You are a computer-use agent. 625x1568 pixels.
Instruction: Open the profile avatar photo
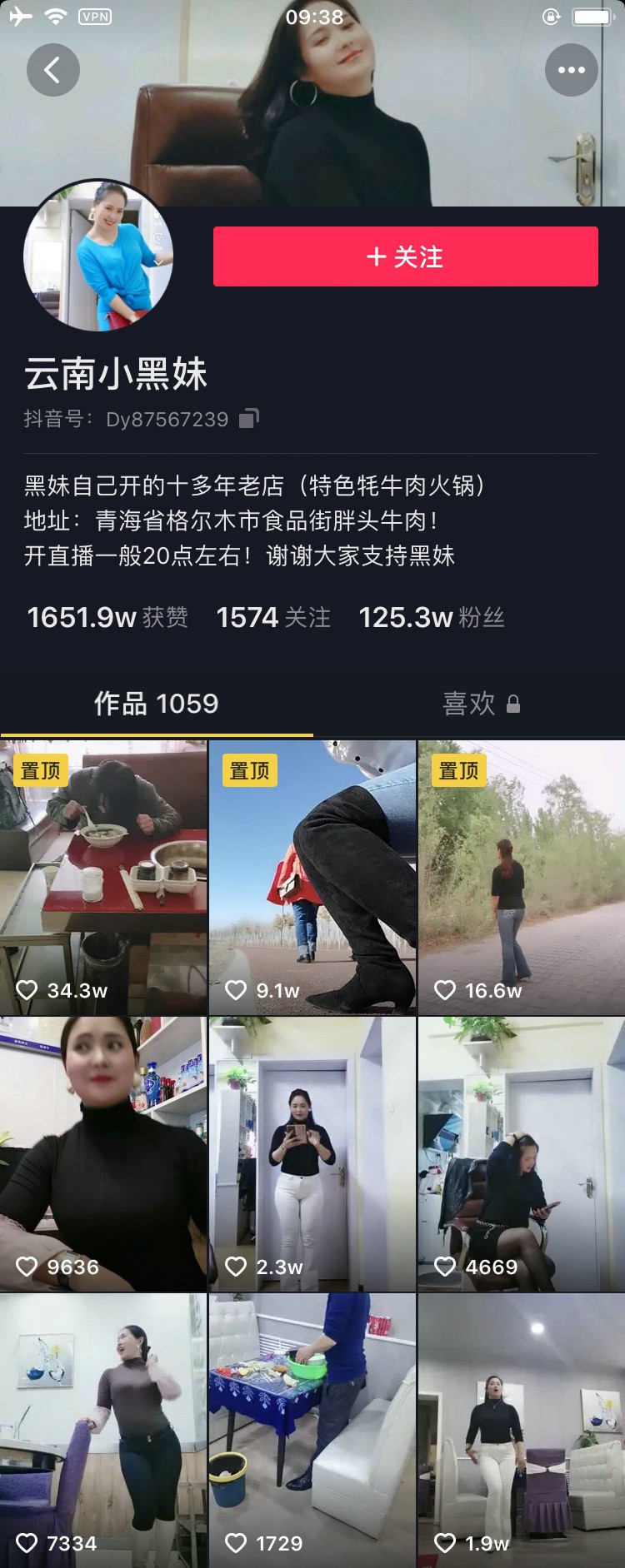[98, 256]
